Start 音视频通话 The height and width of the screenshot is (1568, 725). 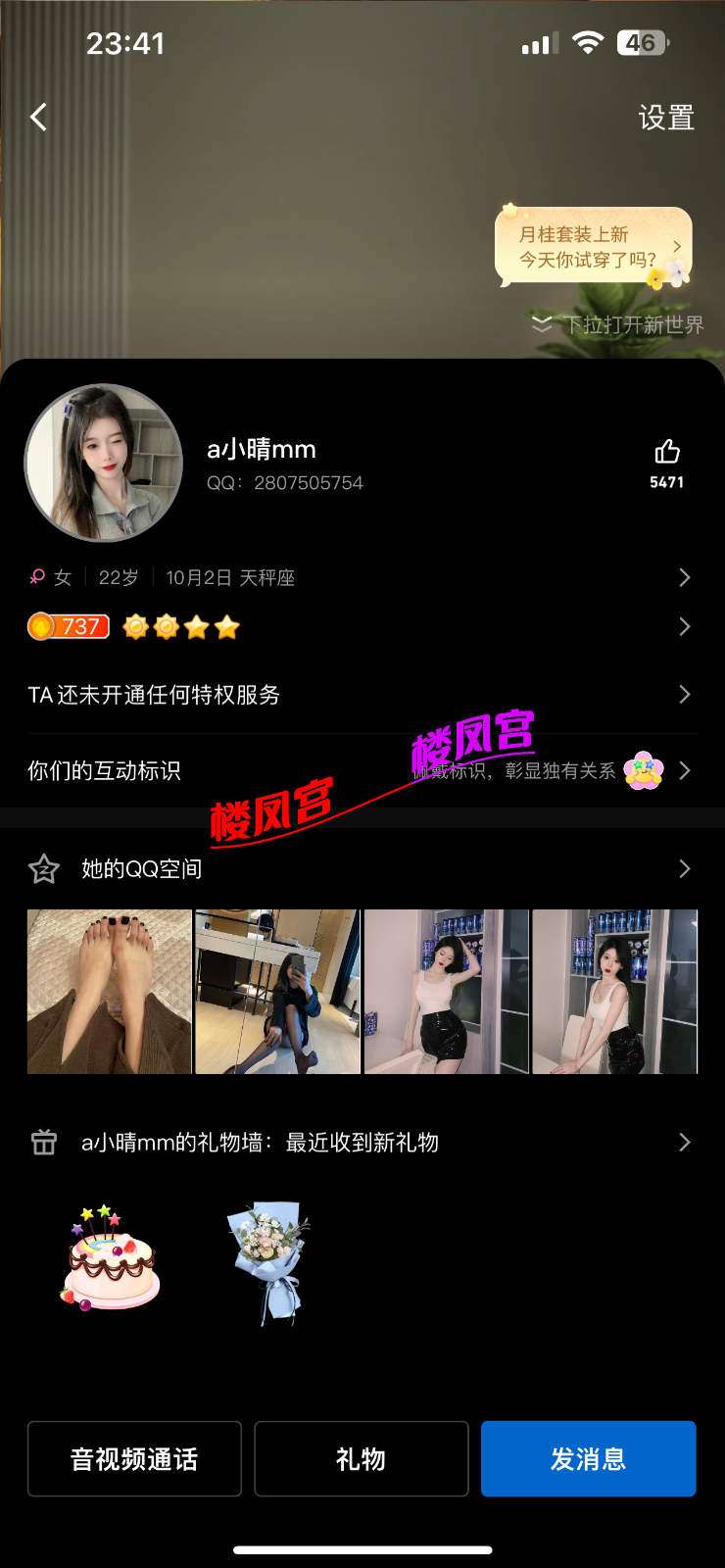point(134,1458)
